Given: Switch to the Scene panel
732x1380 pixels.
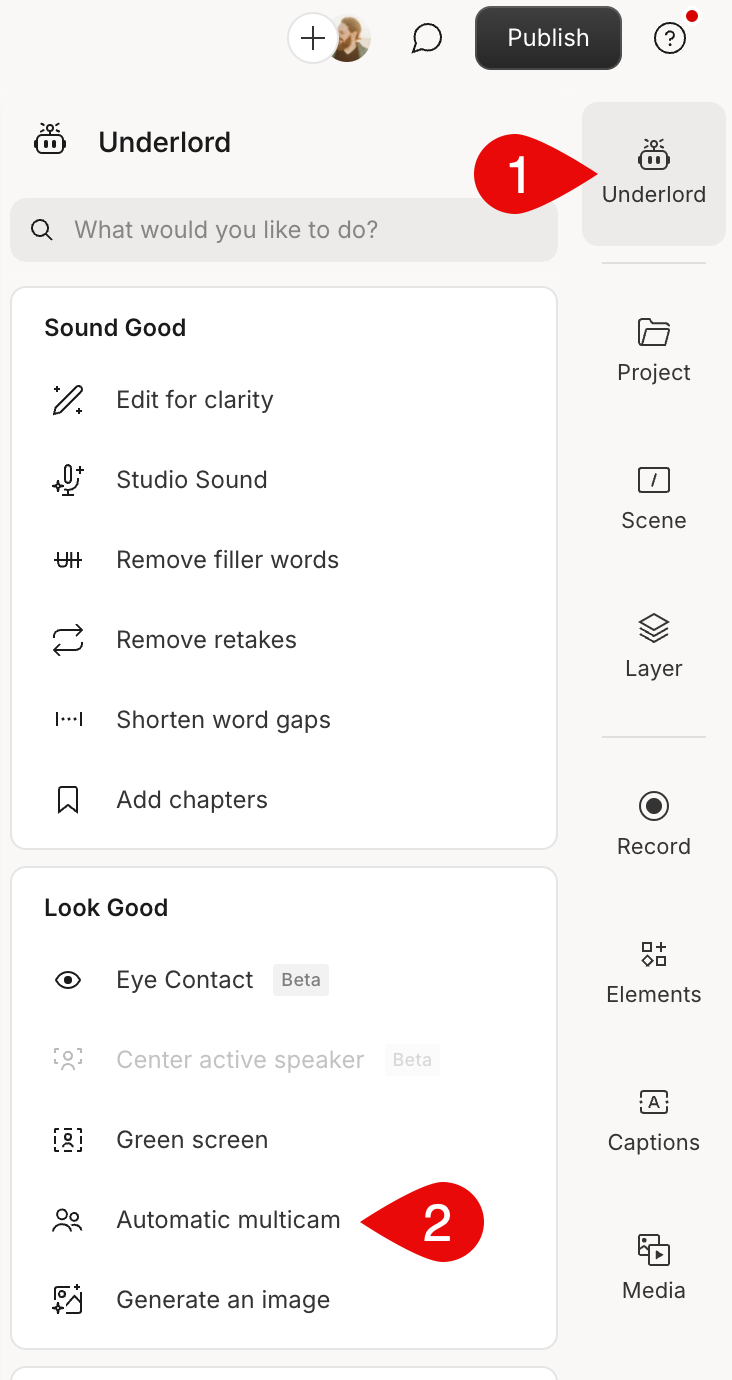Looking at the screenshot, I should tap(654, 498).
